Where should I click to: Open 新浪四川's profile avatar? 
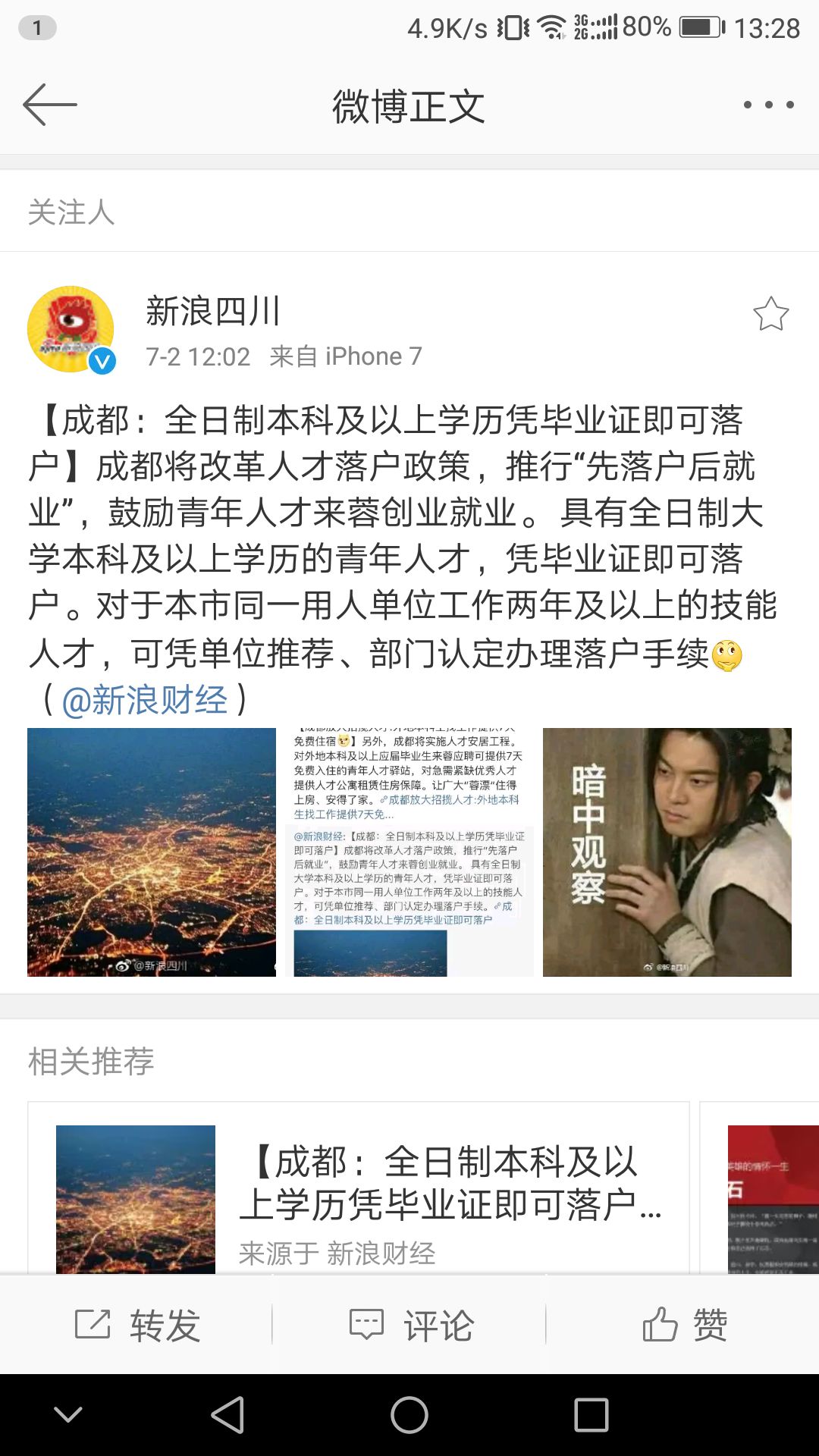71,329
